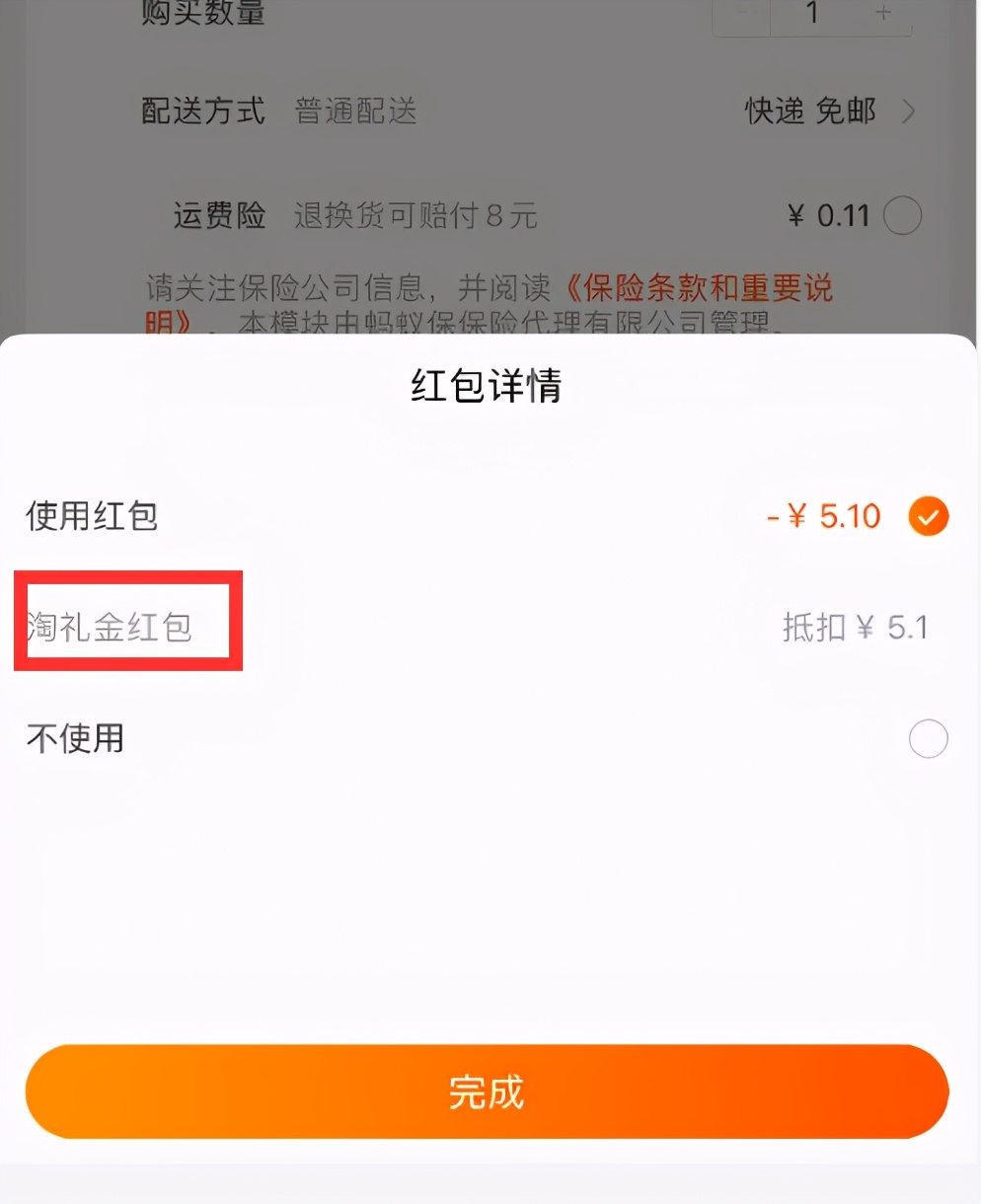
Task: Click the 购买数量 quantity label
Action: pyautogui.click(x=202, y=14)
